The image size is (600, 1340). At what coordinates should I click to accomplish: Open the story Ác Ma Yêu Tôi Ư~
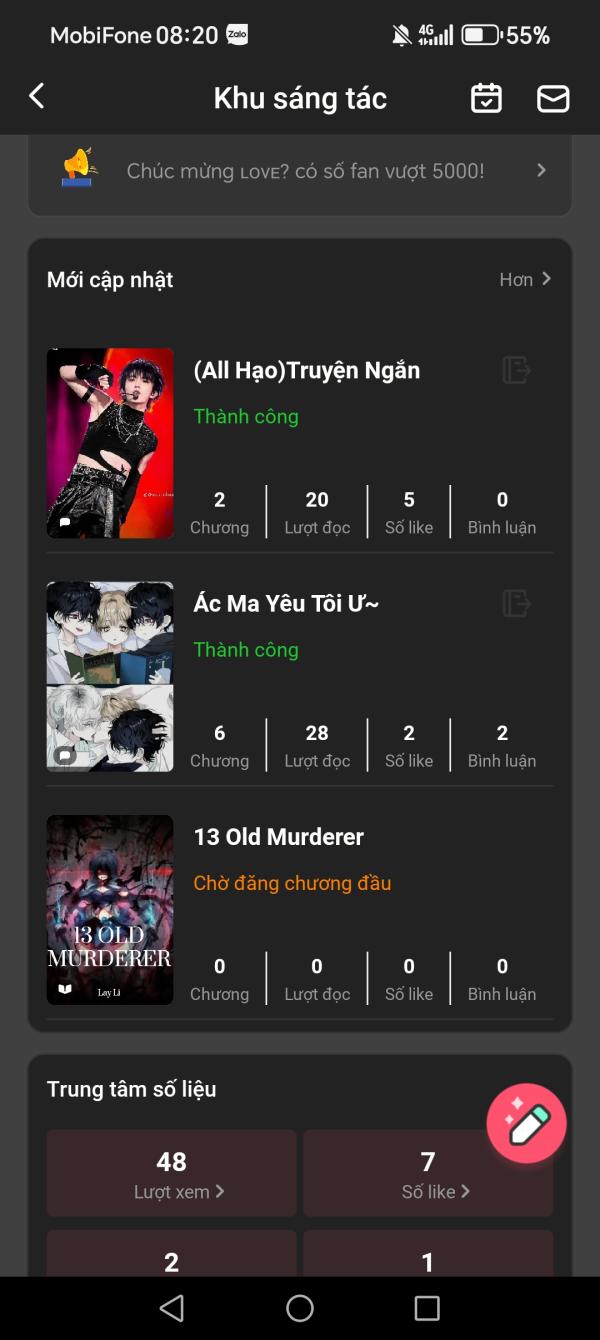286,604
